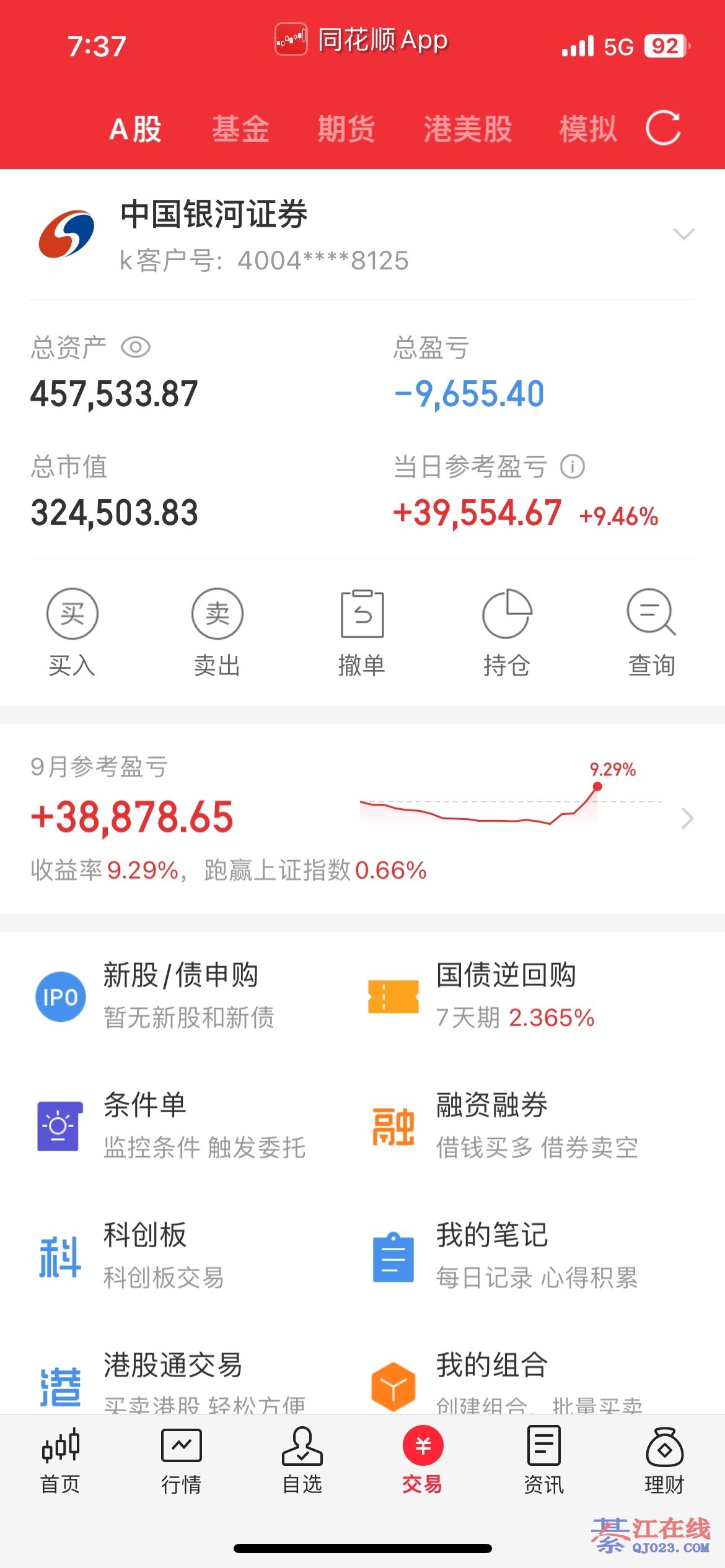The image size is (725, 1568).
Task: Tap the 买入 button
Action: (72, 631)
